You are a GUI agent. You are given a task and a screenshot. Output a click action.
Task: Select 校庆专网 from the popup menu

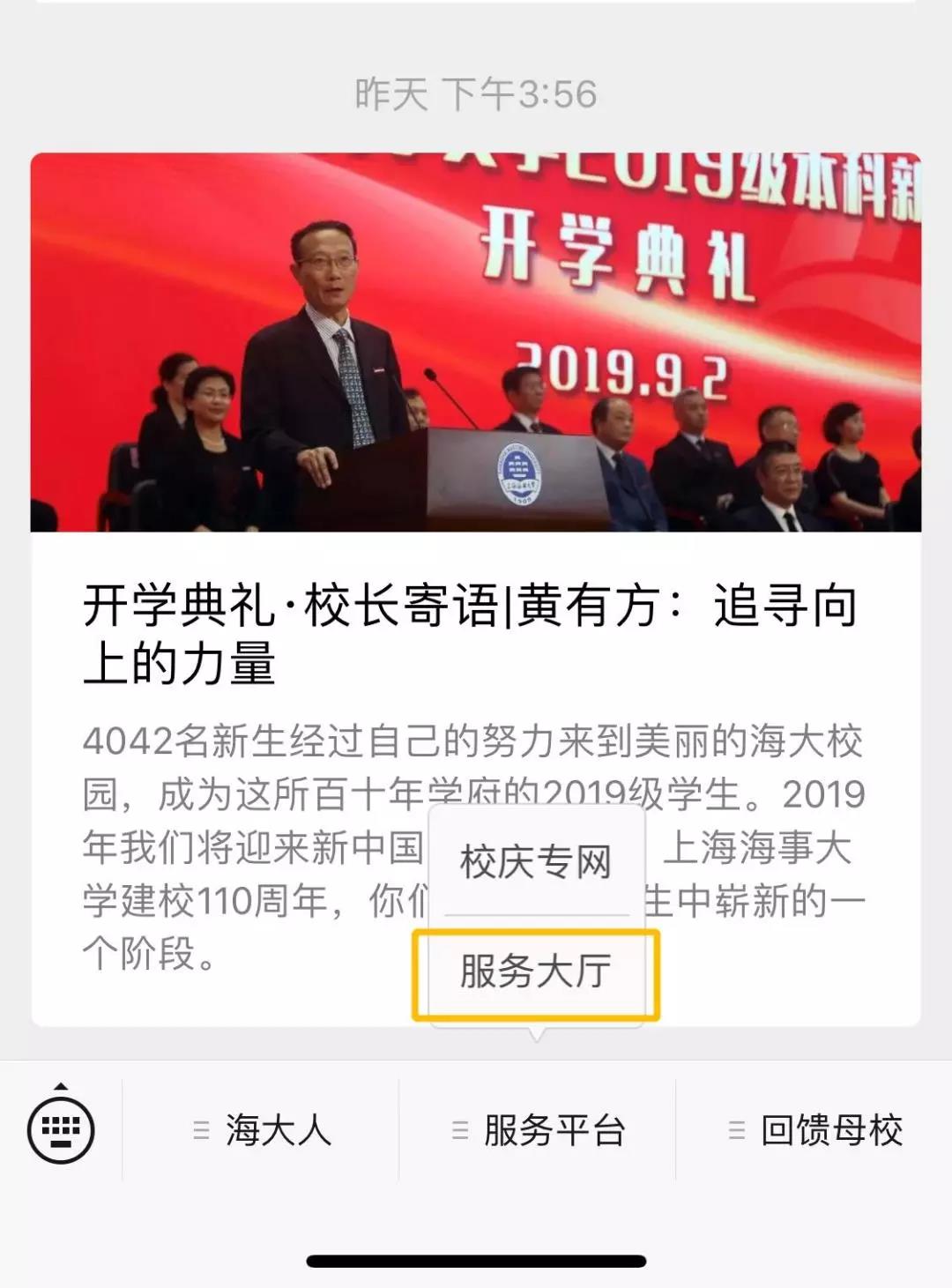click(536, 862)
